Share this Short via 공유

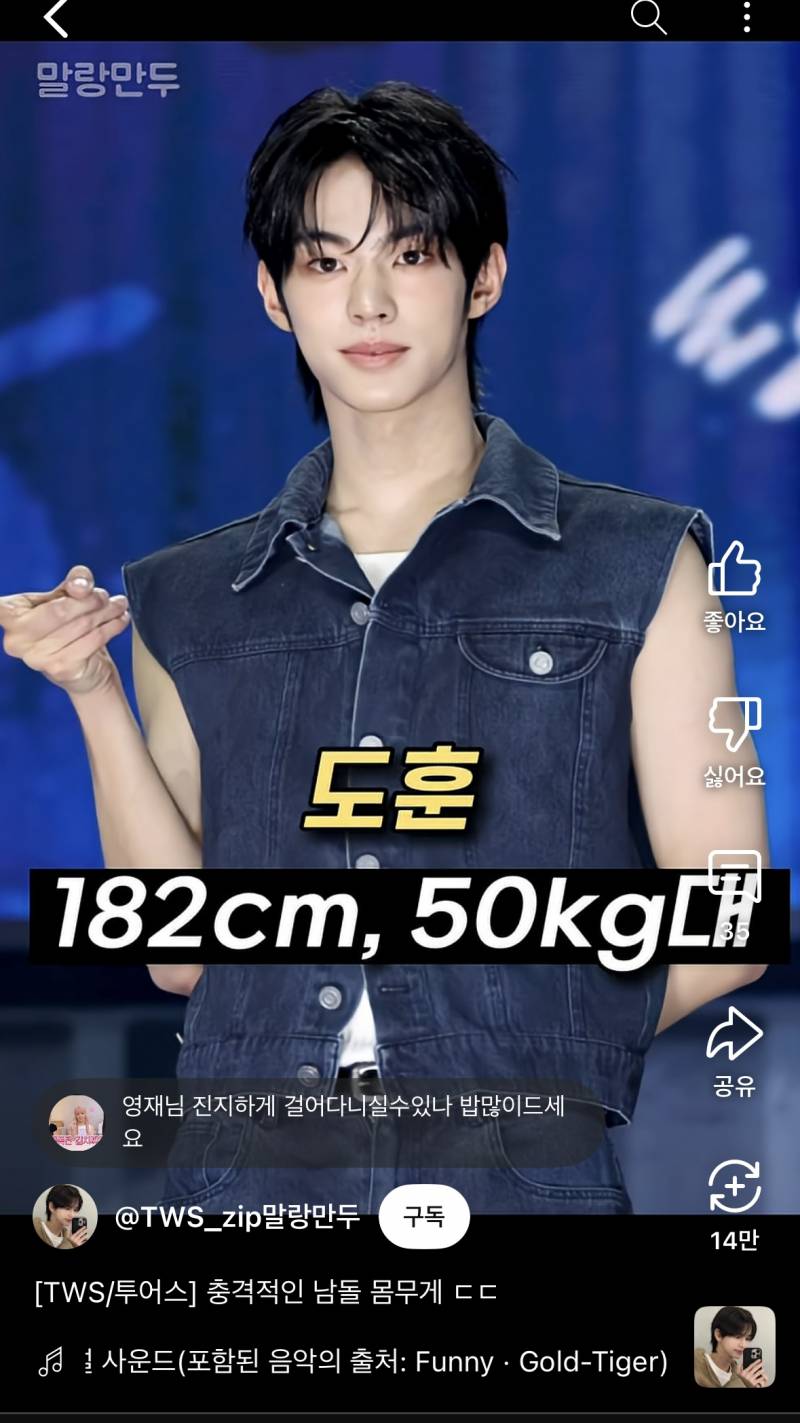(734, 1037)
